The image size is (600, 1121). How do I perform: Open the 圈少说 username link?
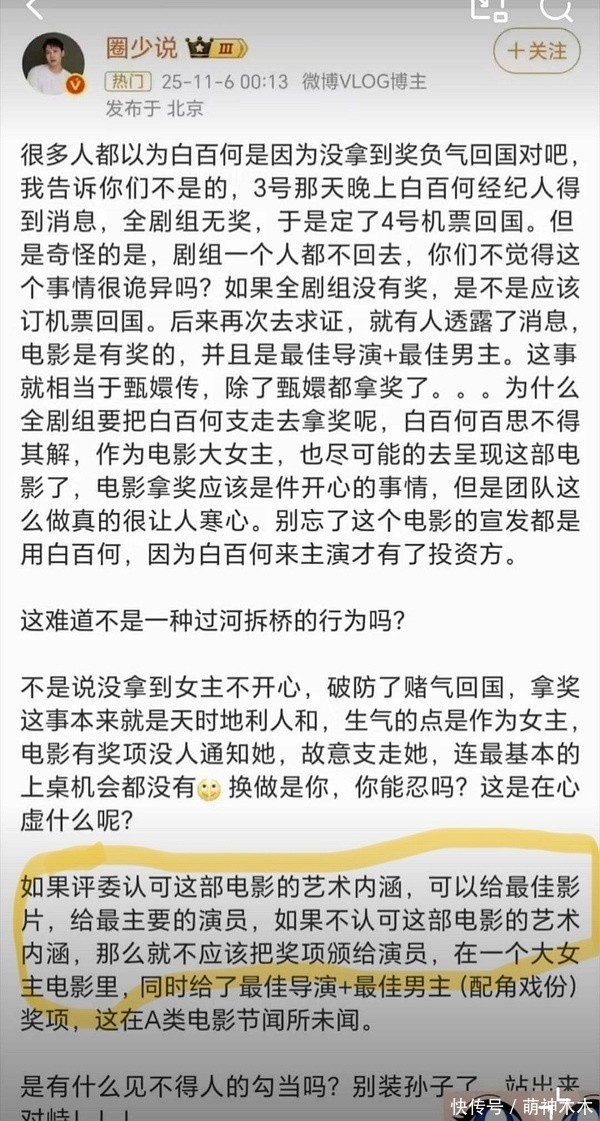pos(140,48)
